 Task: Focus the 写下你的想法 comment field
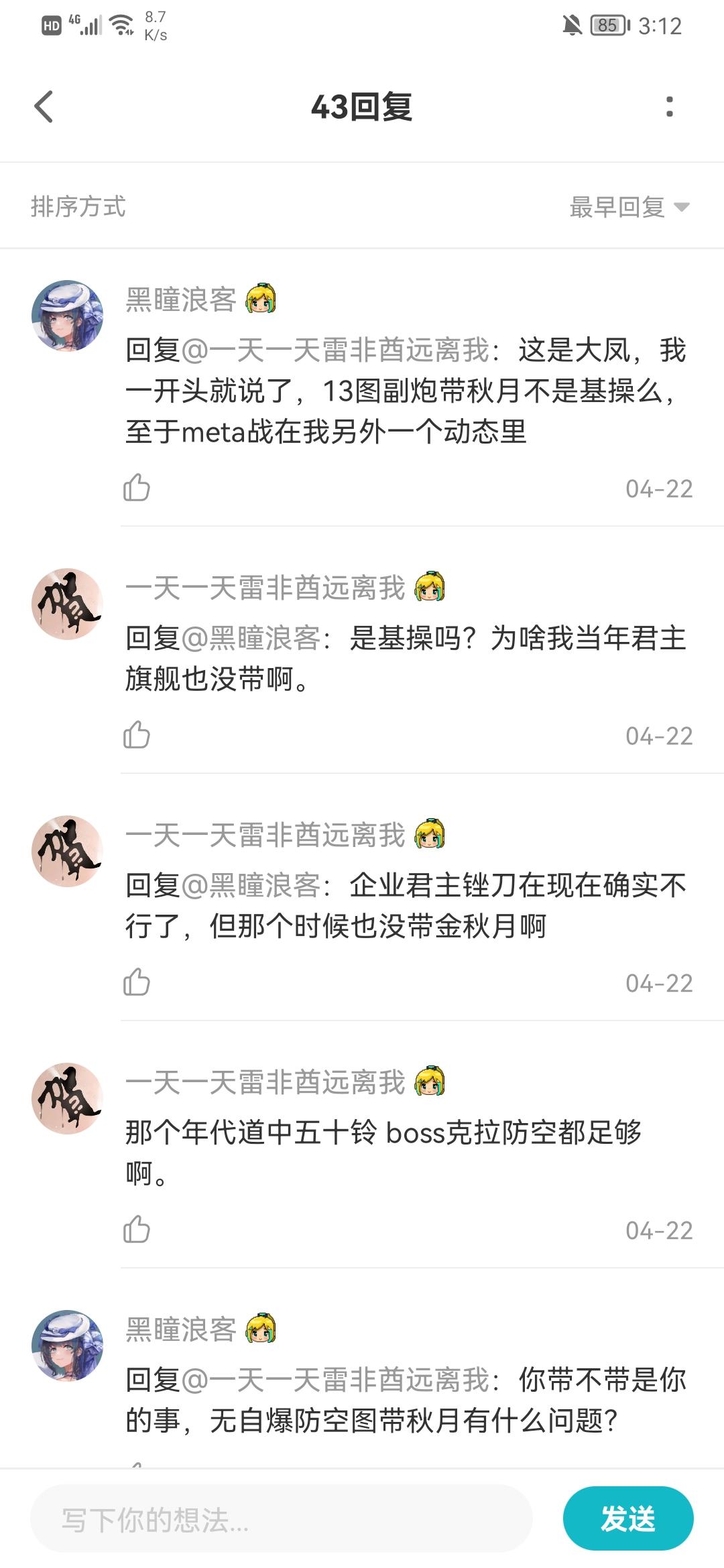tap(282, 1519)
